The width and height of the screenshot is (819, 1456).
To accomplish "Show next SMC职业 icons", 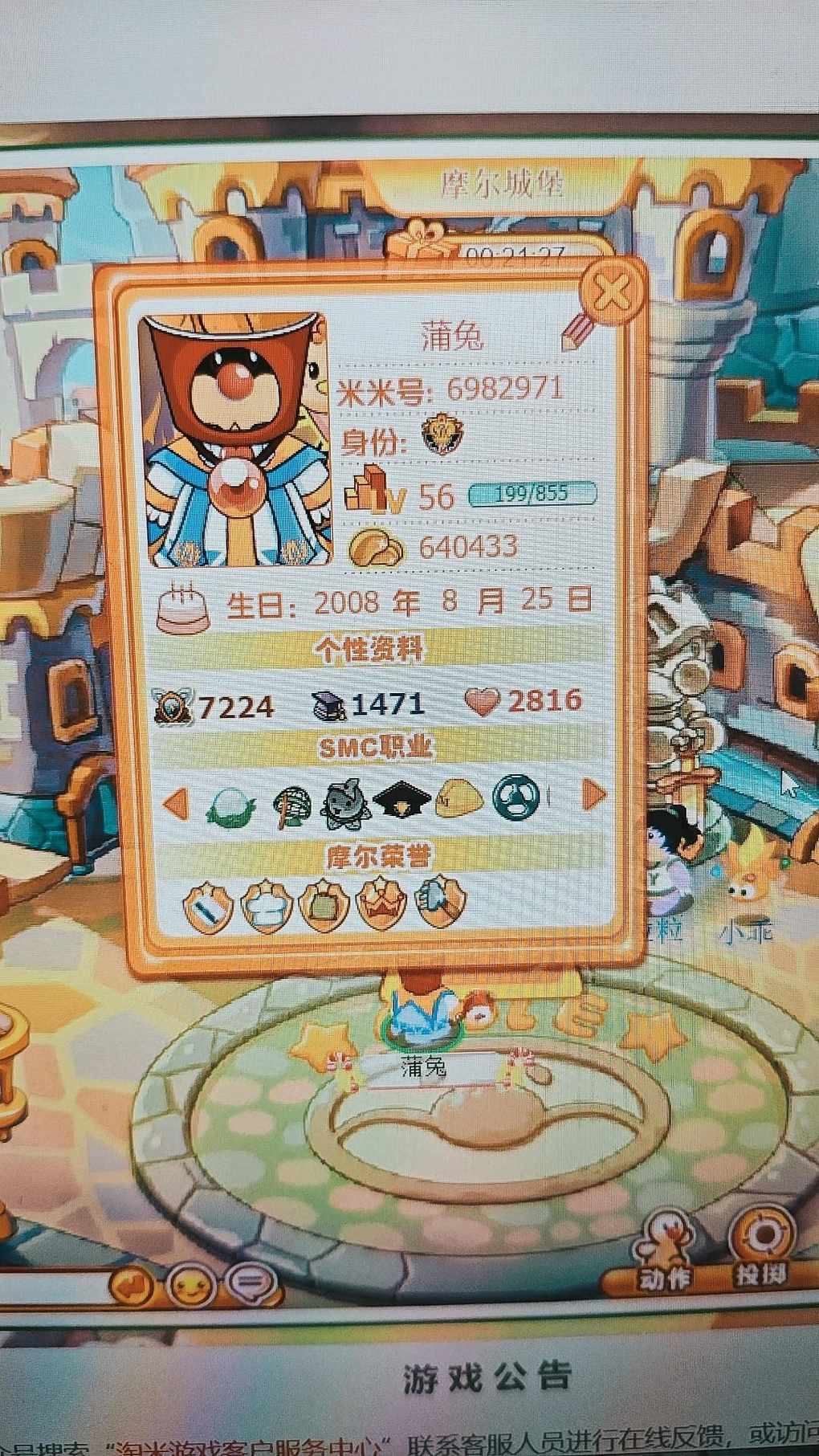I will coord(593,794).
